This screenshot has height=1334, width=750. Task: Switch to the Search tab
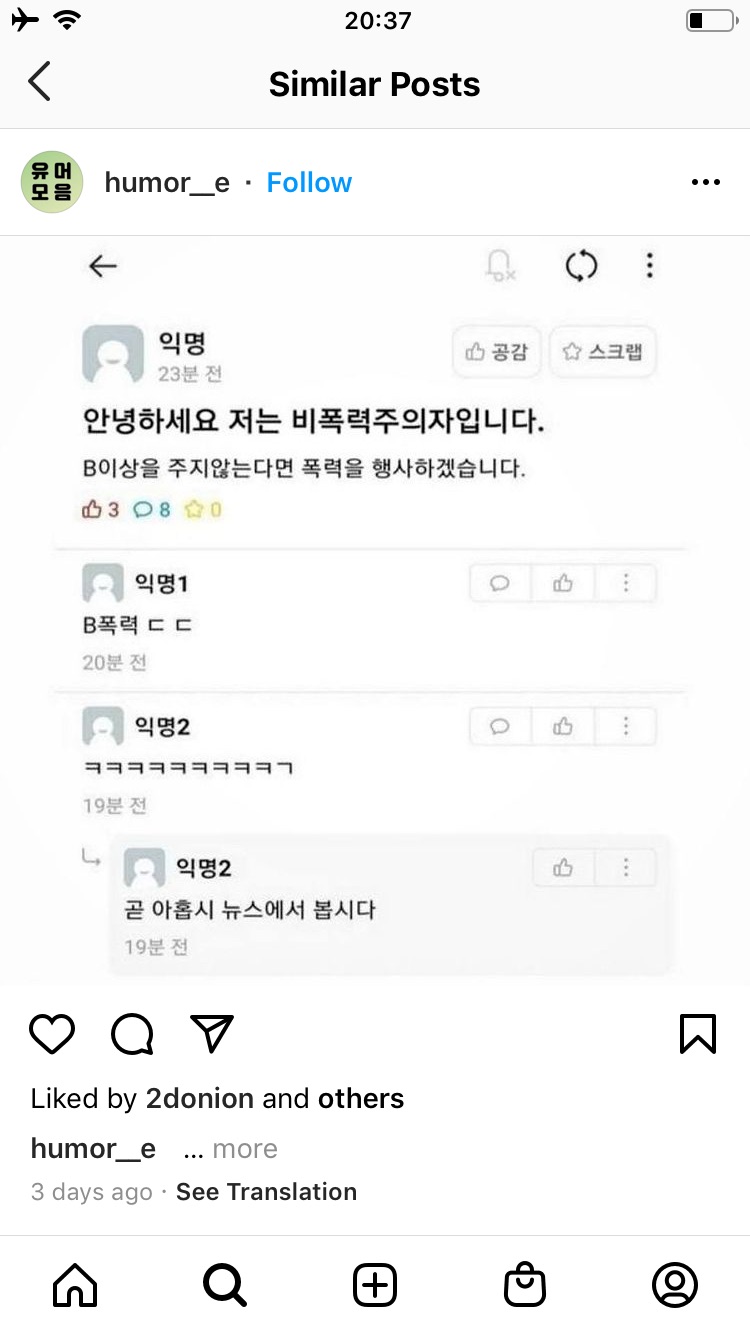pyautogui.click(x=225, y=1285)
